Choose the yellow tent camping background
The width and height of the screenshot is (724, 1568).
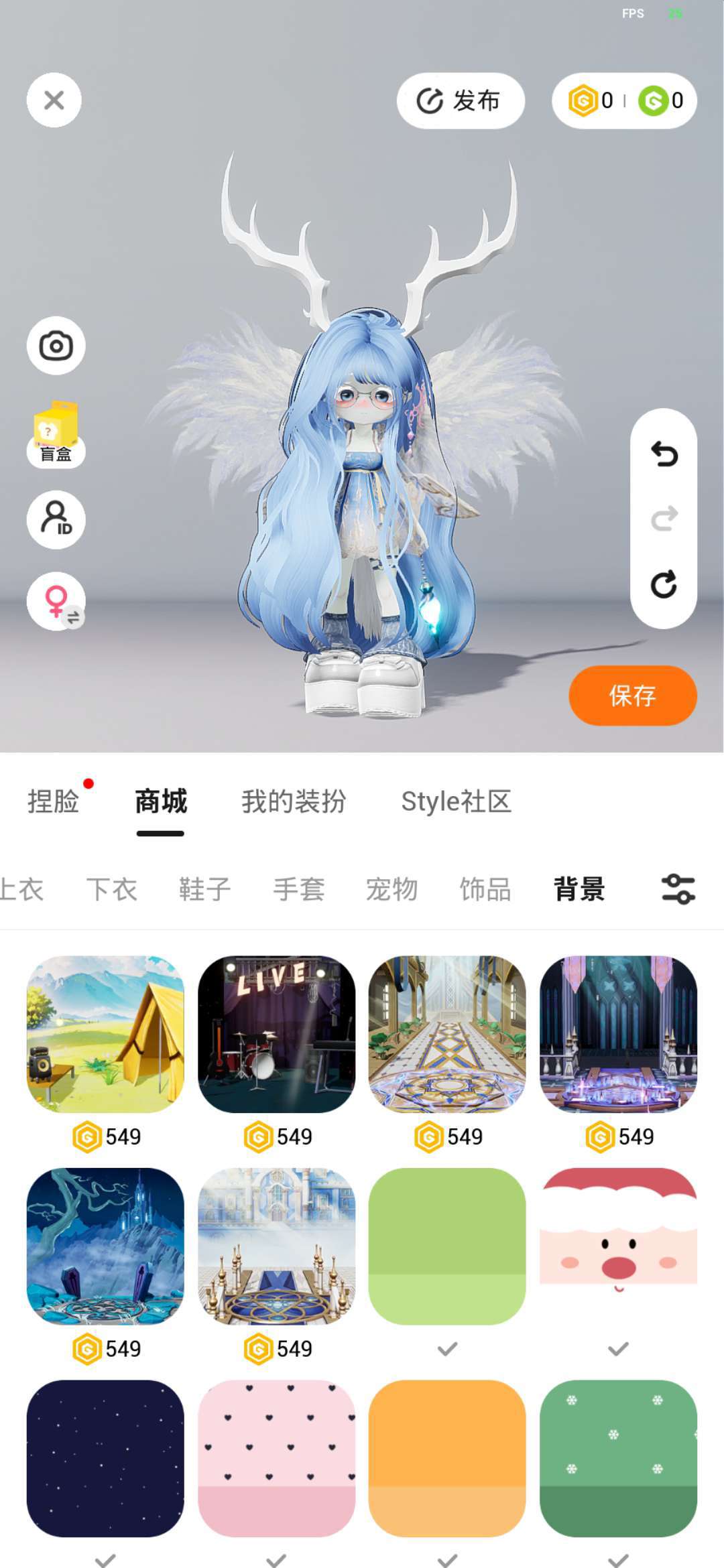(105, 1034)
